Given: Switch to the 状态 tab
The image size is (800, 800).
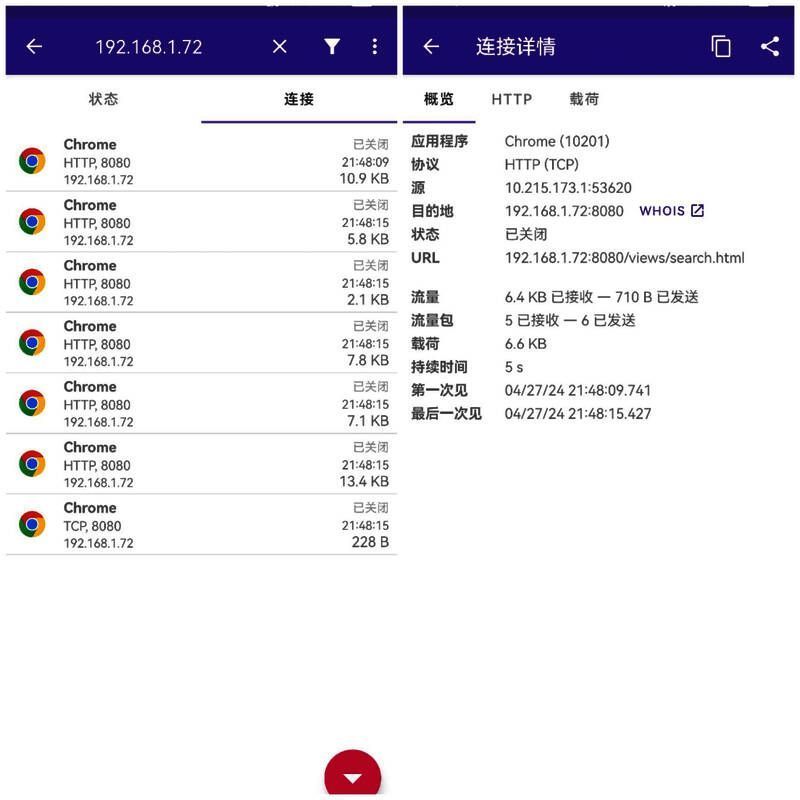Looking at the screenshot, I should [103, 99].
